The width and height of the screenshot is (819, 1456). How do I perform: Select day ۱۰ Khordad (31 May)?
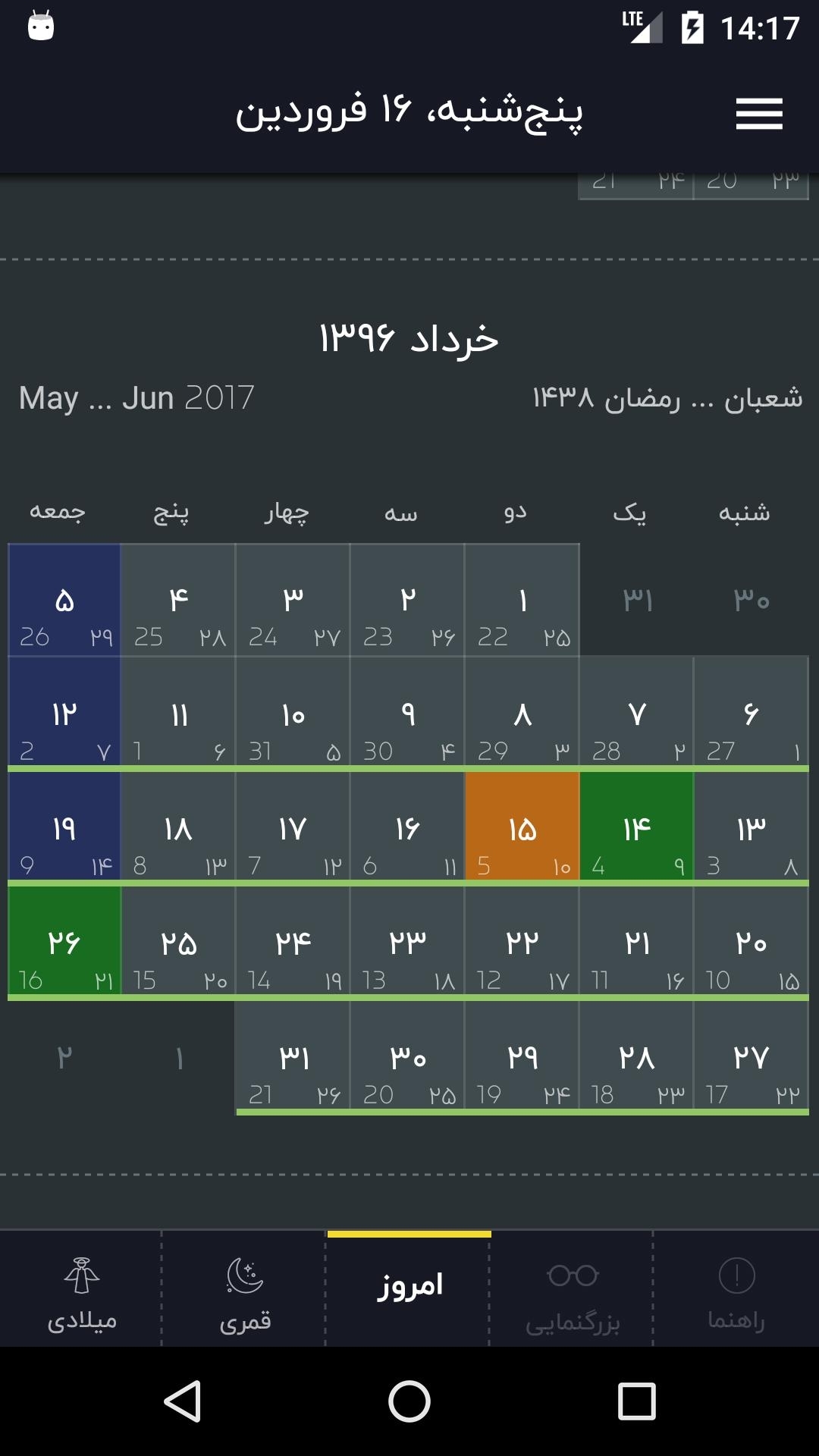tap(293, 713)
